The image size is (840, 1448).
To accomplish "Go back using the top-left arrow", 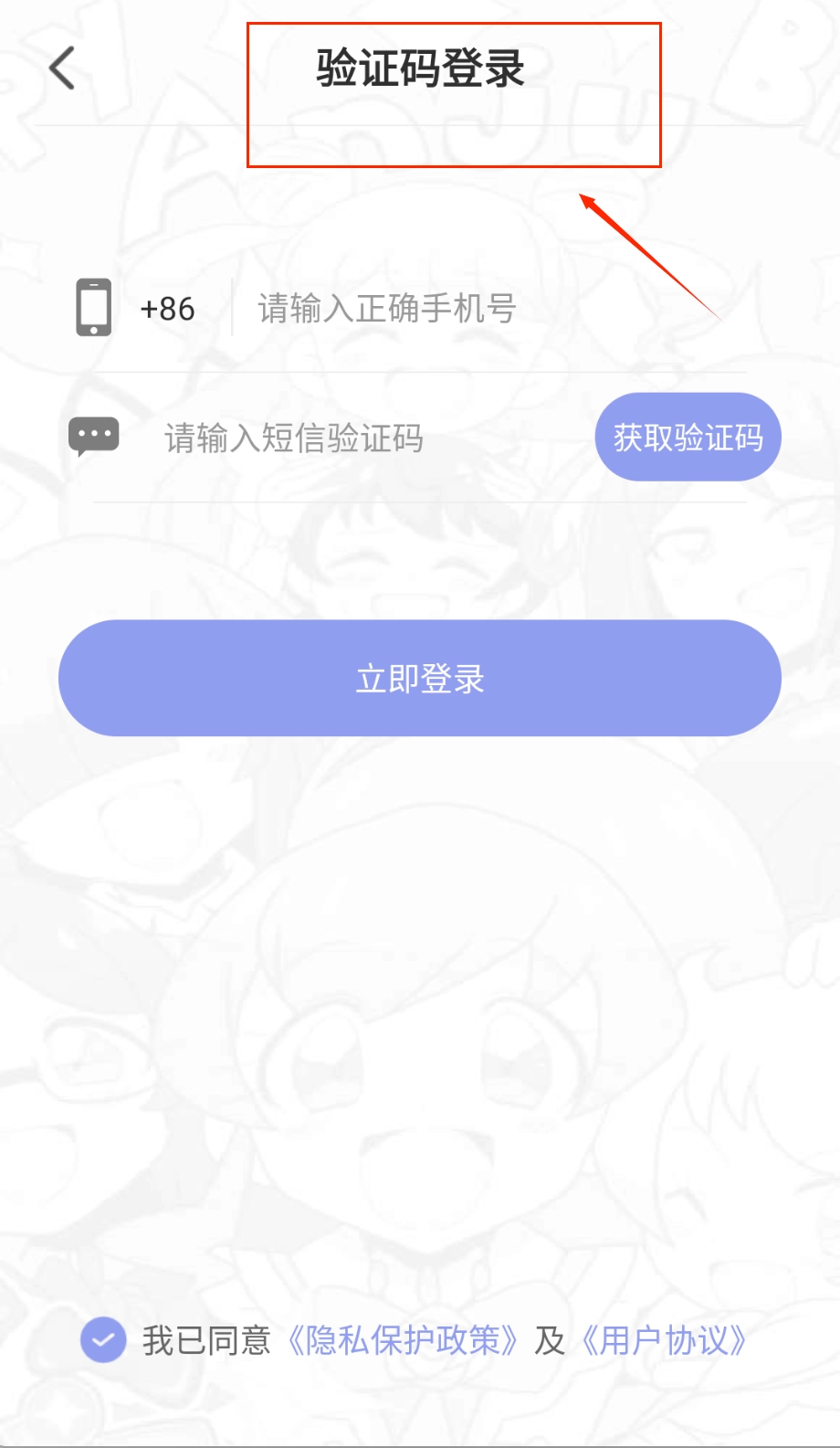I will point(62,69).
